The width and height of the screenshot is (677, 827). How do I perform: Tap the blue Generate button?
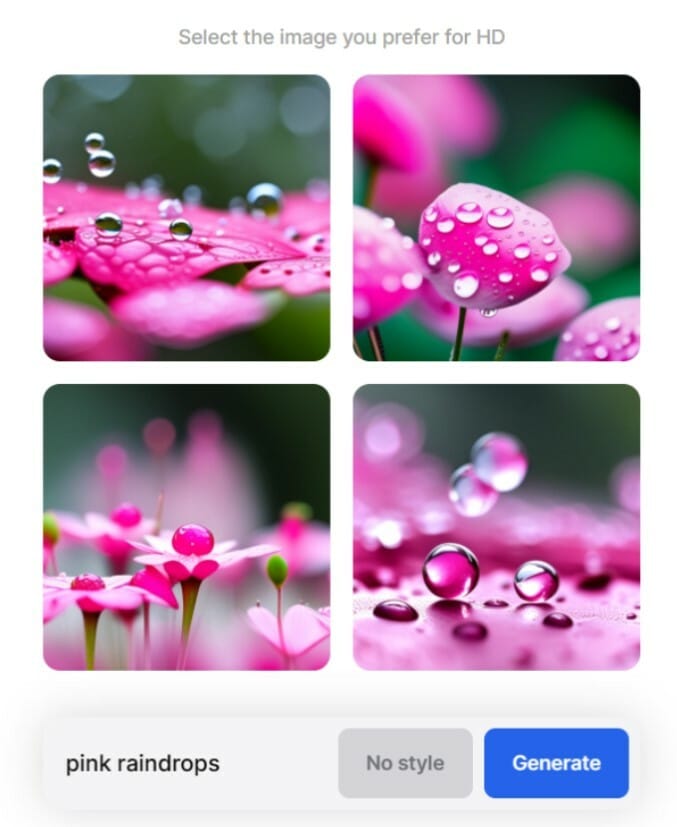[556, 763]
